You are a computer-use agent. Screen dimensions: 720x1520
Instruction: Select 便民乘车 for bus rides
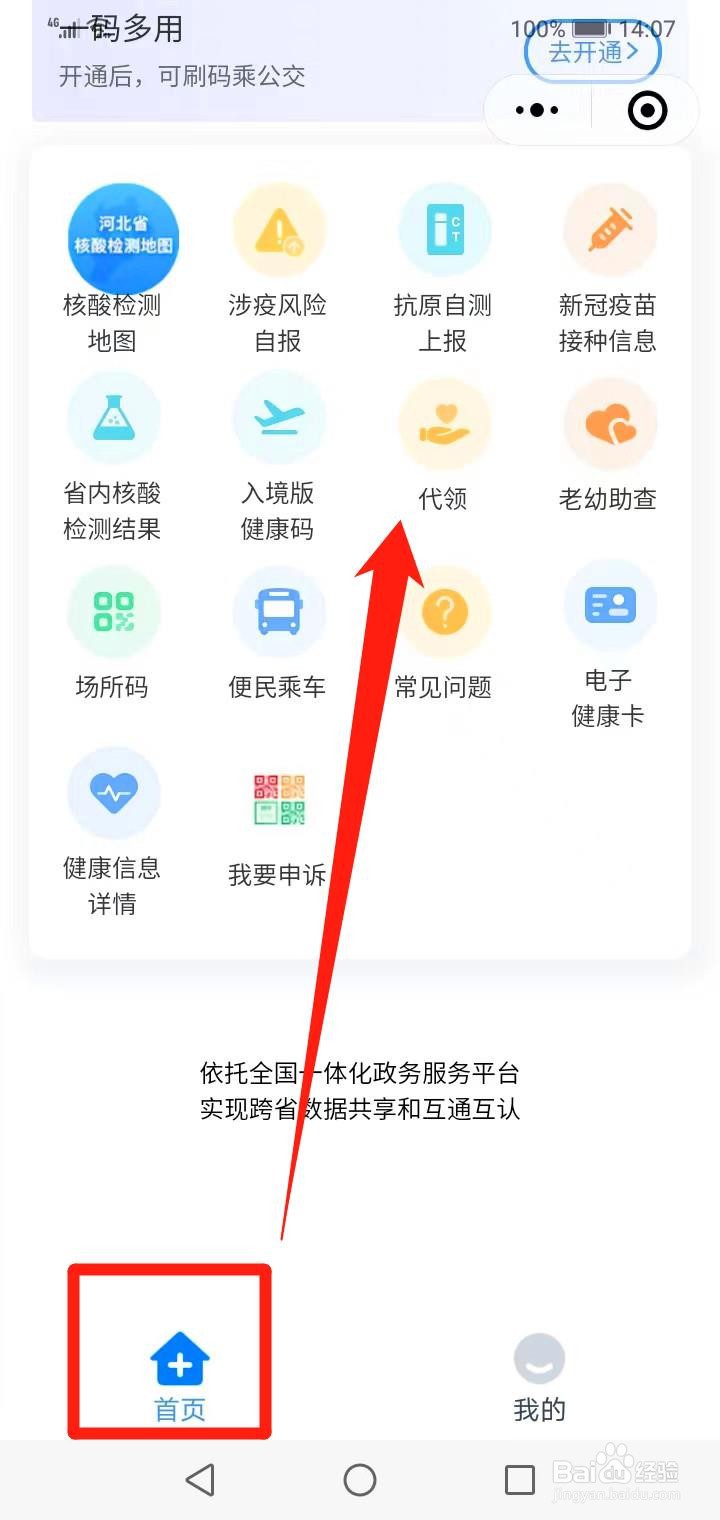click(279, 611)
